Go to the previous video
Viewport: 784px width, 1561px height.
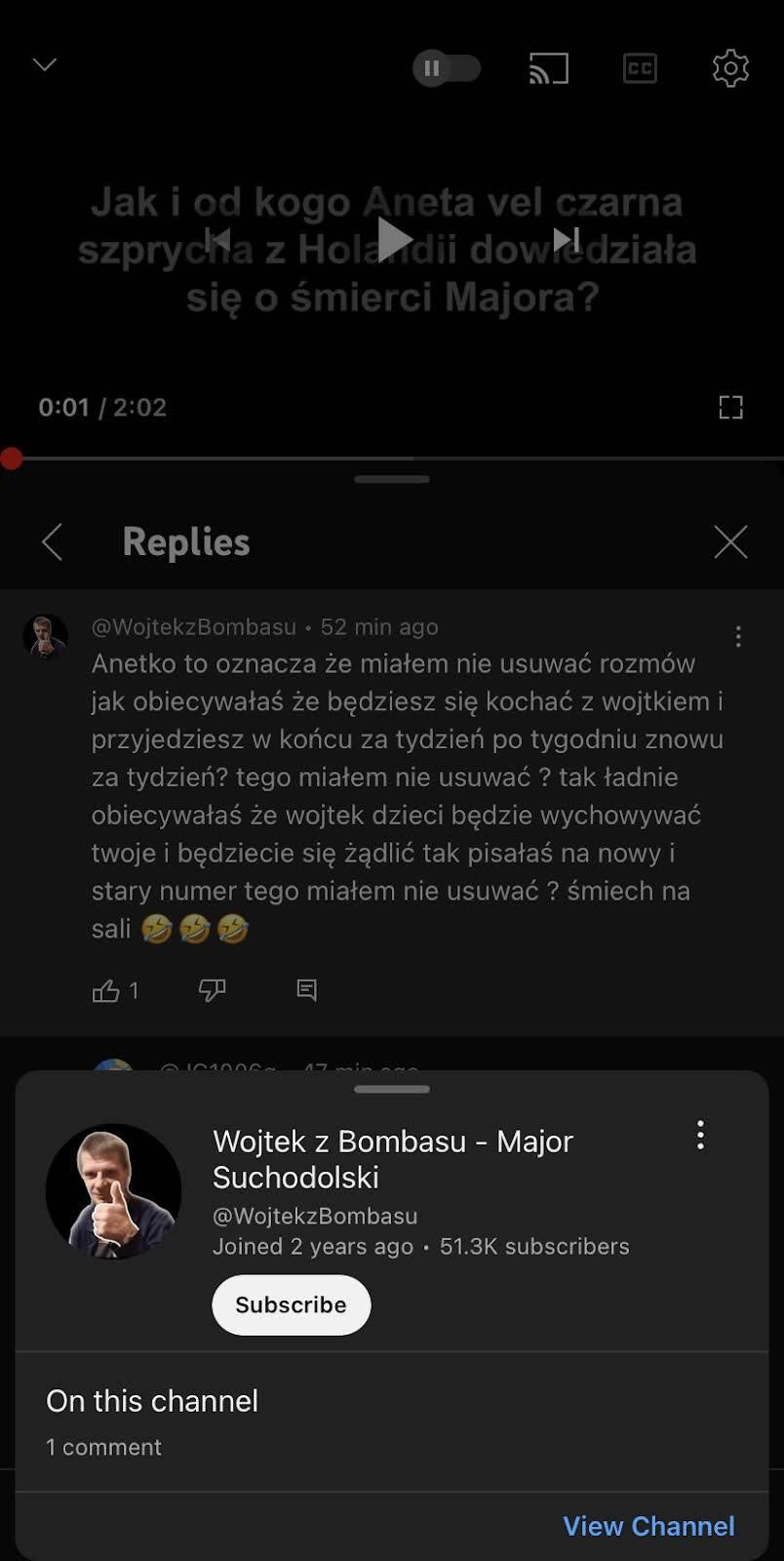(x=218, y=240)
